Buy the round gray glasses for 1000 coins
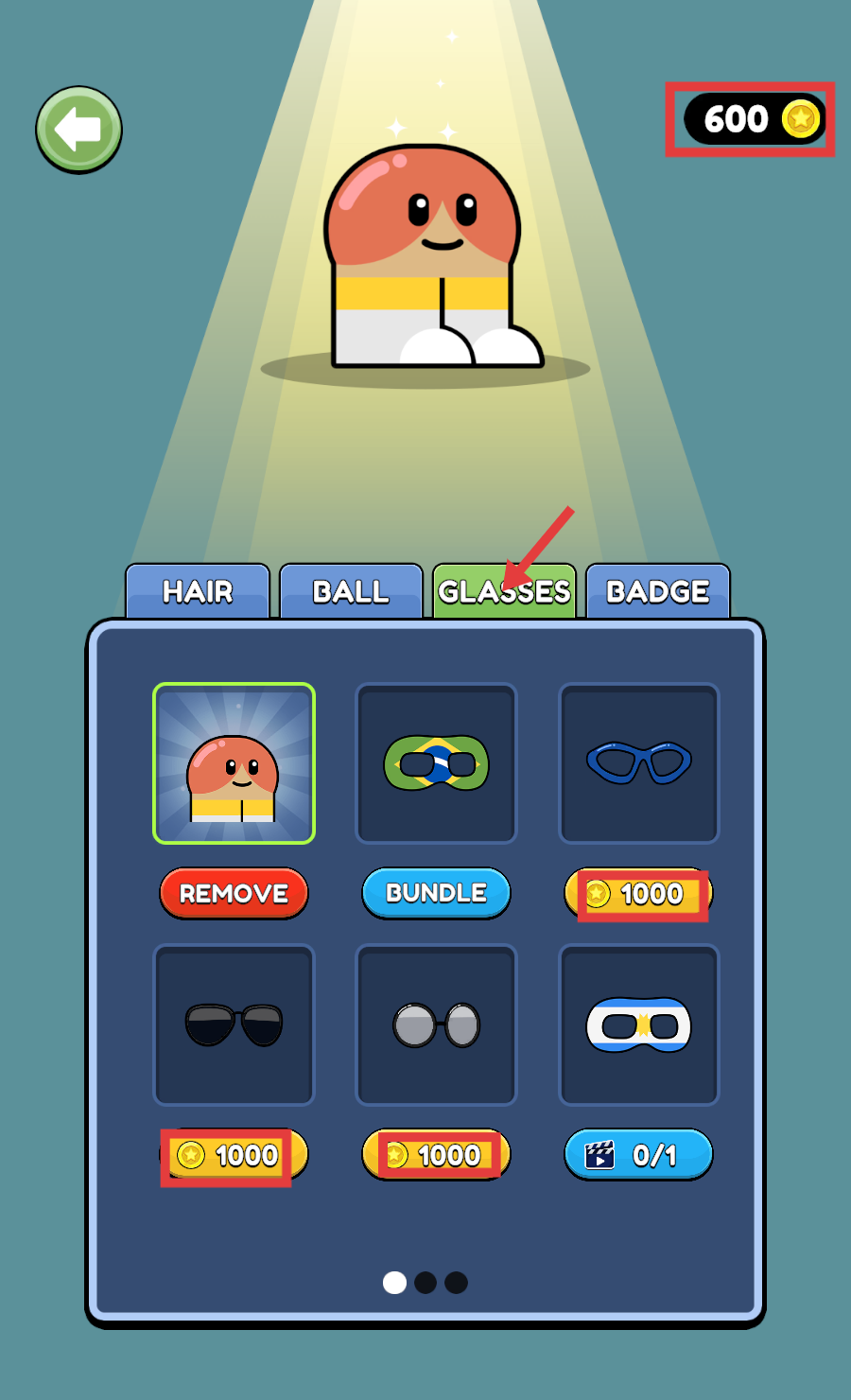851x1400 pixels. coord(436,1155)
